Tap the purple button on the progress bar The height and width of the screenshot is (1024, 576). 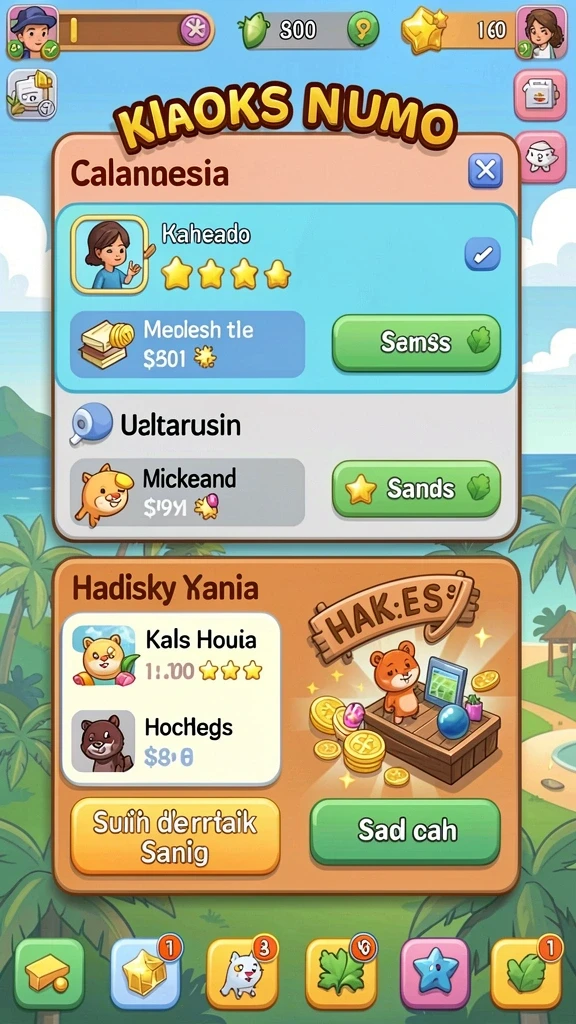point(195,30)
